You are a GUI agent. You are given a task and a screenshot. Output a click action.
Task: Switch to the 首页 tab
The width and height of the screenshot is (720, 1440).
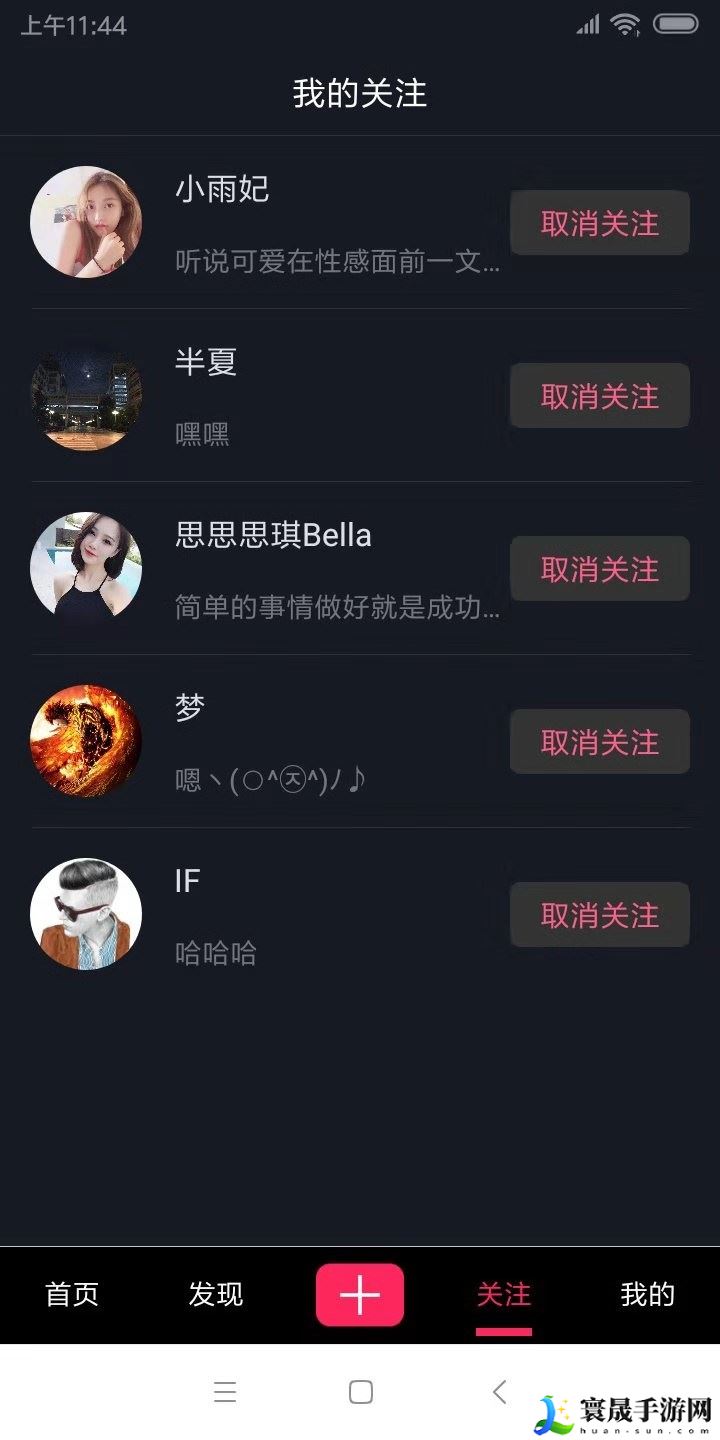click(x=72, y=1294)
